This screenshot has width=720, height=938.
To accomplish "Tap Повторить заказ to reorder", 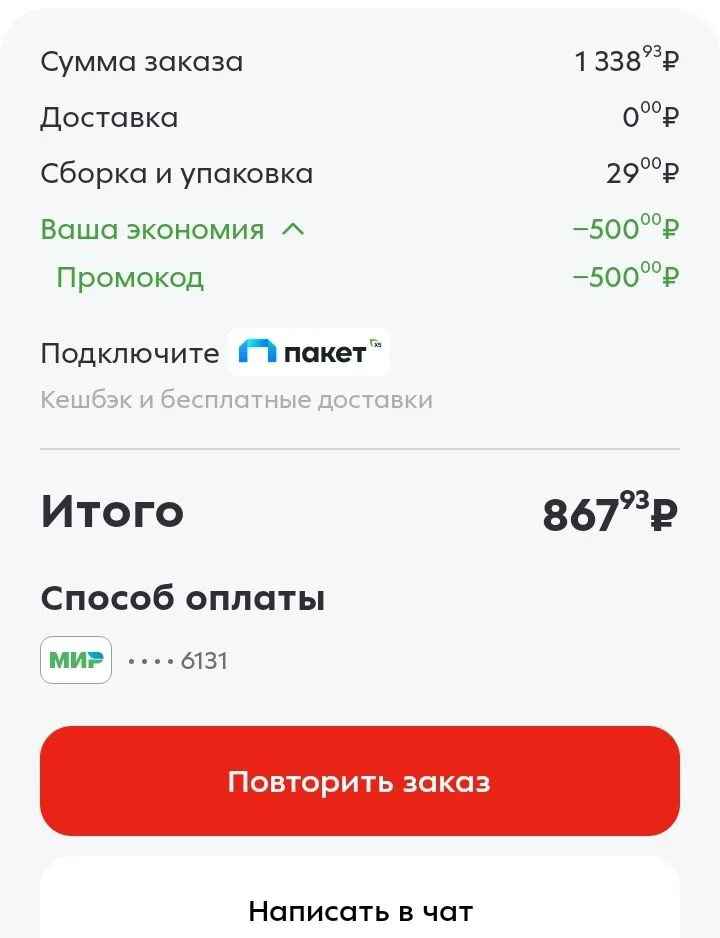I will point(360,781).
